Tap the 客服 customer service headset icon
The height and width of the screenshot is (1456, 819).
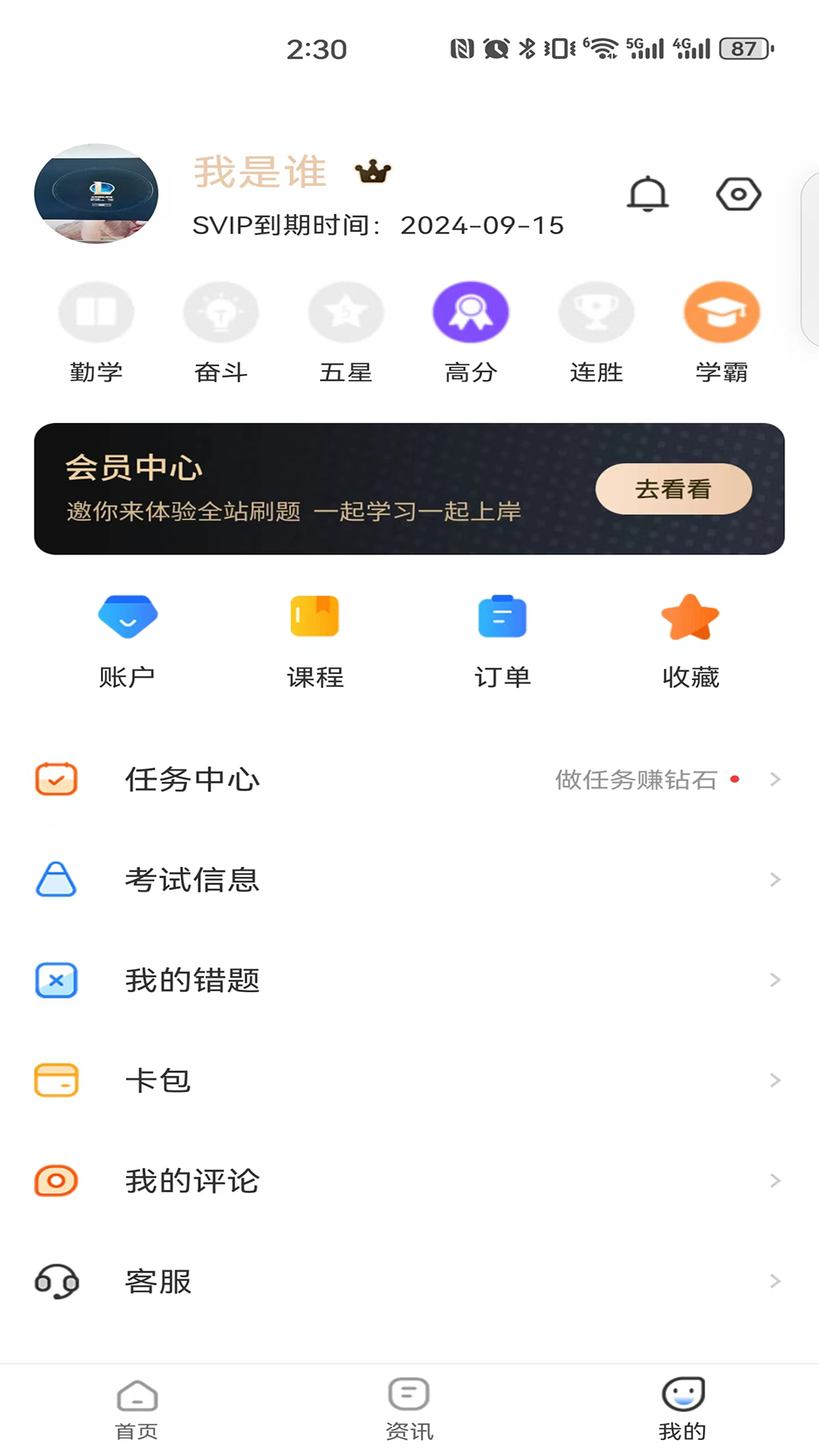[x=55, y=1281]
